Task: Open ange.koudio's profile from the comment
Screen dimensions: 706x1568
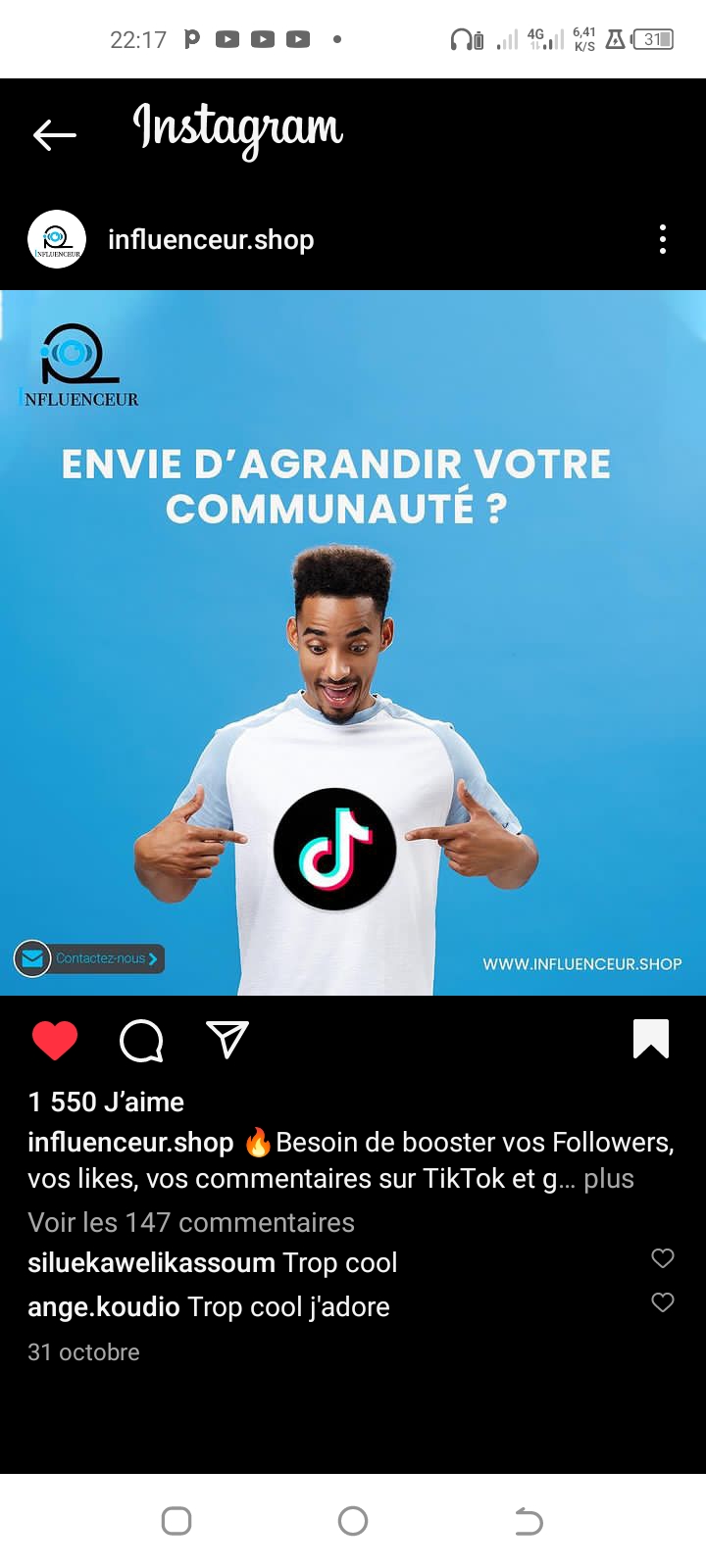Action: point(104,1306)
